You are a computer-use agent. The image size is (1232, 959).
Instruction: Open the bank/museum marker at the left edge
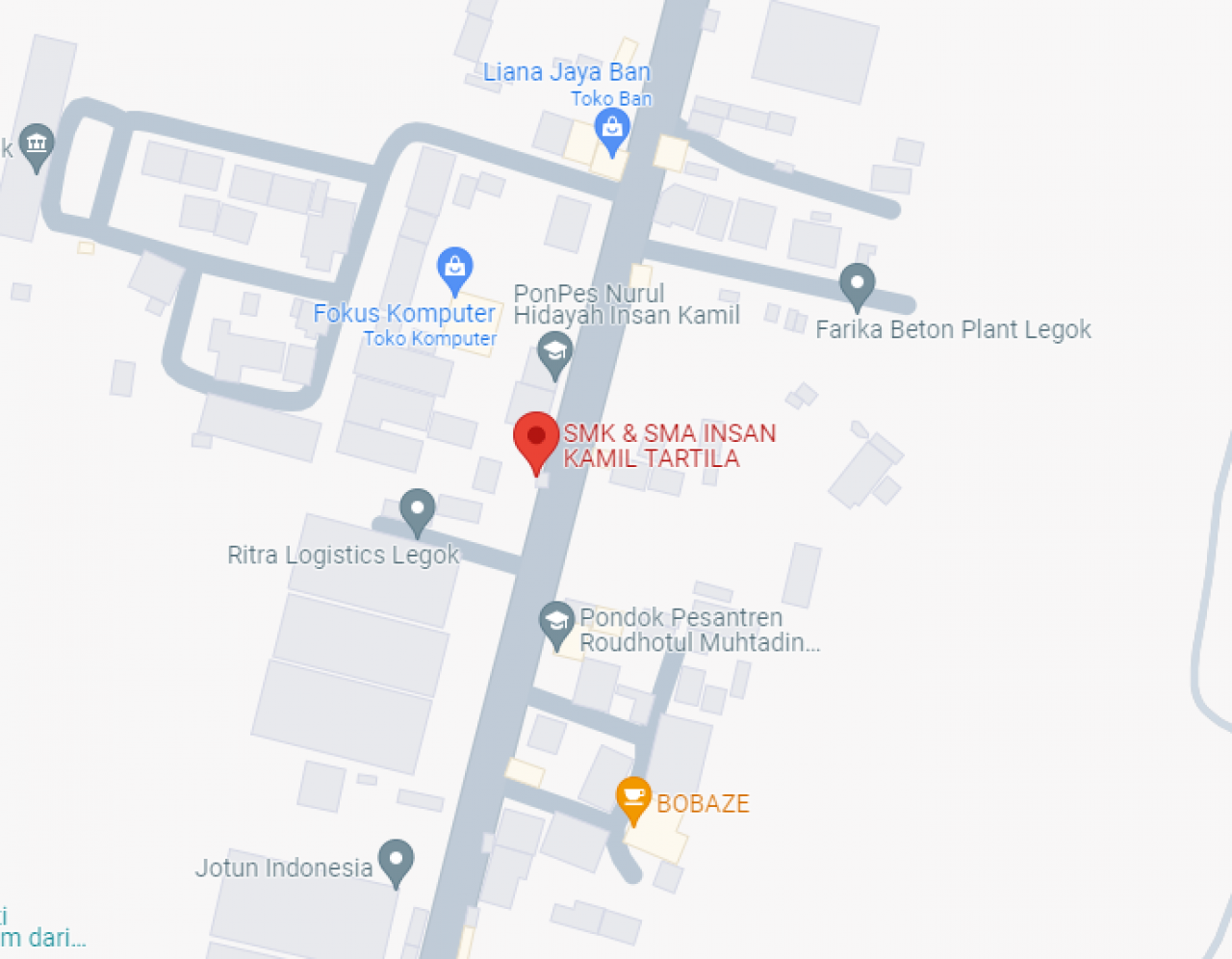point(37,145)
